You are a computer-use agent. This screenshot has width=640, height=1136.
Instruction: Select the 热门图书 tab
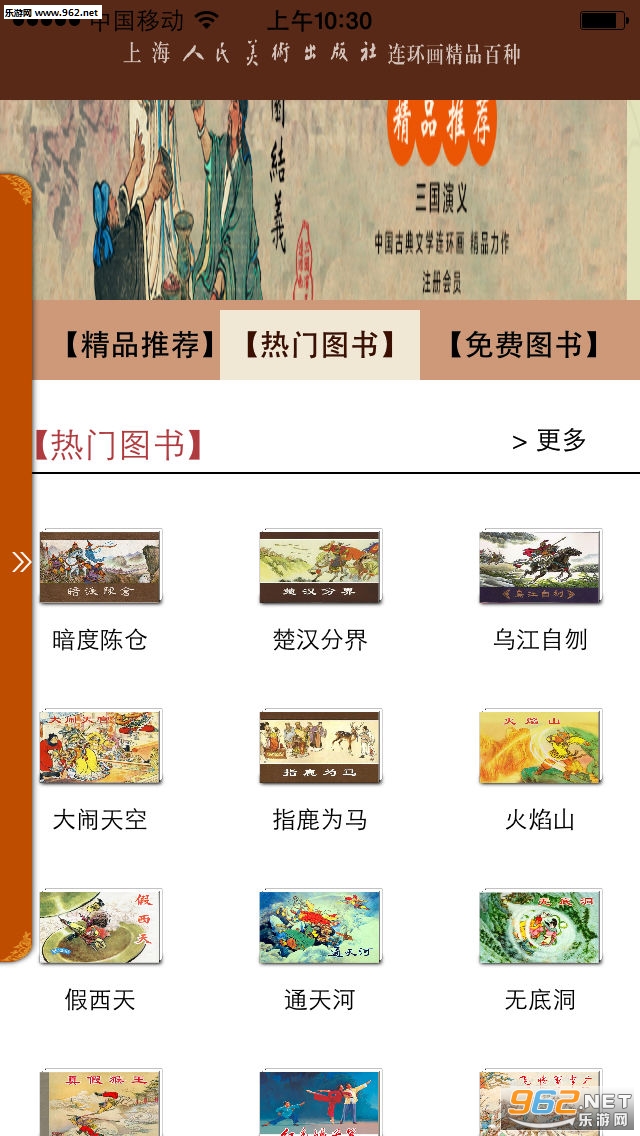click(320, 345)
